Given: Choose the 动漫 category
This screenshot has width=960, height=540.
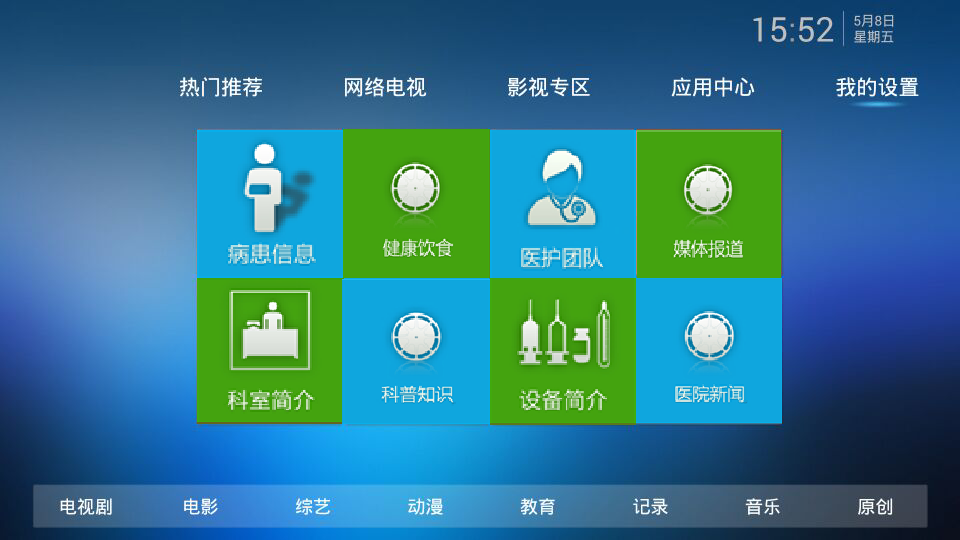Looking at the screenshot, I should tap(425, 507).
